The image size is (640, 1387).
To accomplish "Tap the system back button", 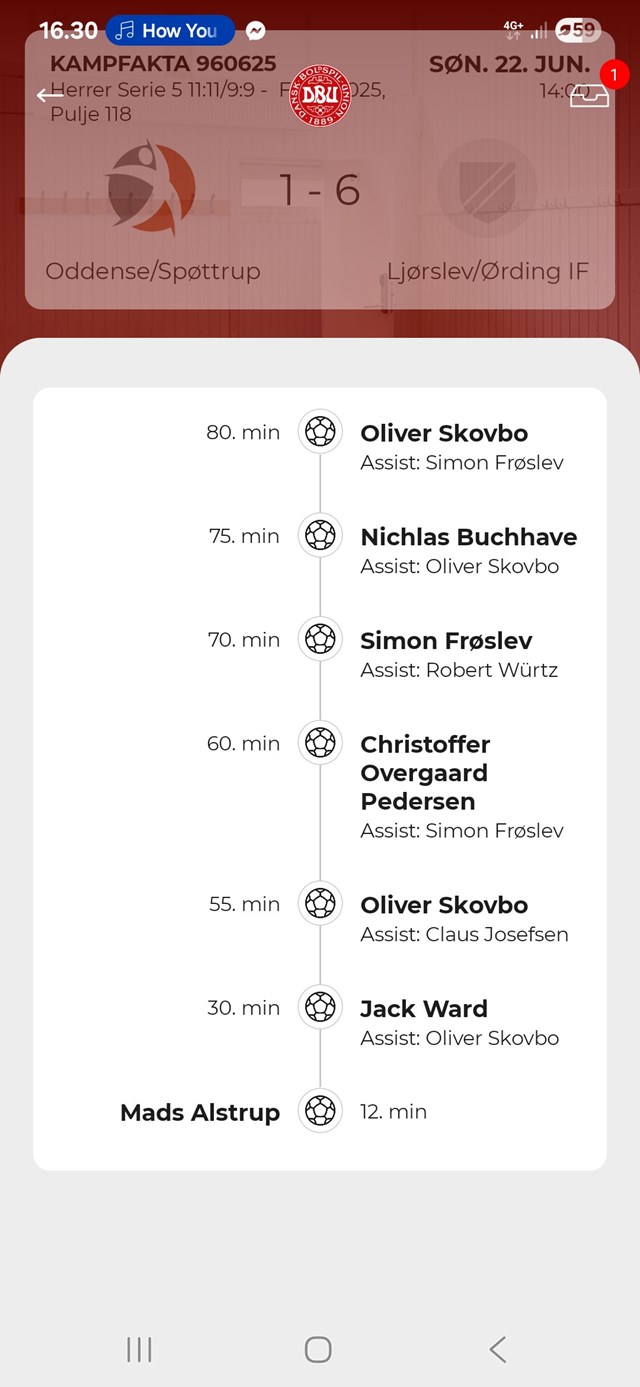I will (x=497, y=1349).
